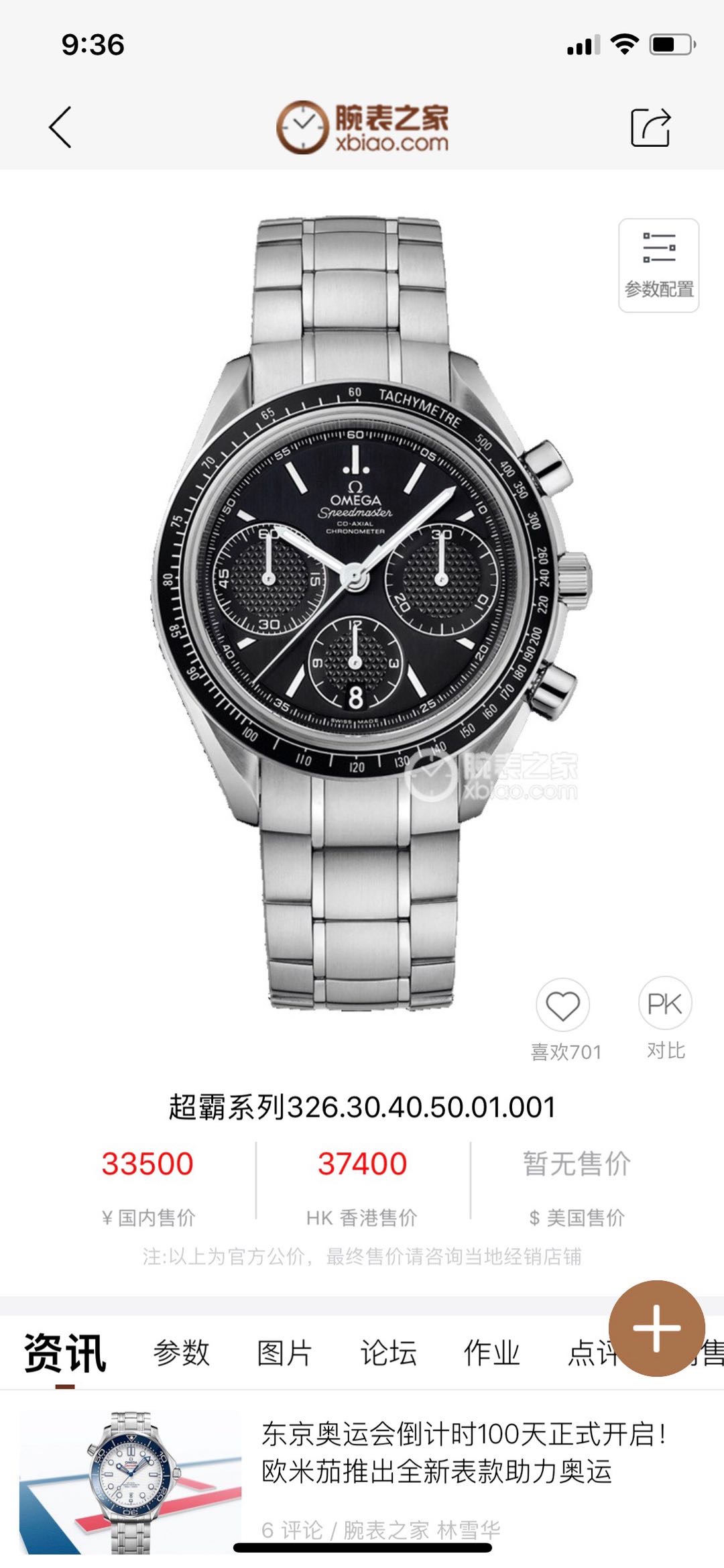Share this watch page

[x=650, y=127]
